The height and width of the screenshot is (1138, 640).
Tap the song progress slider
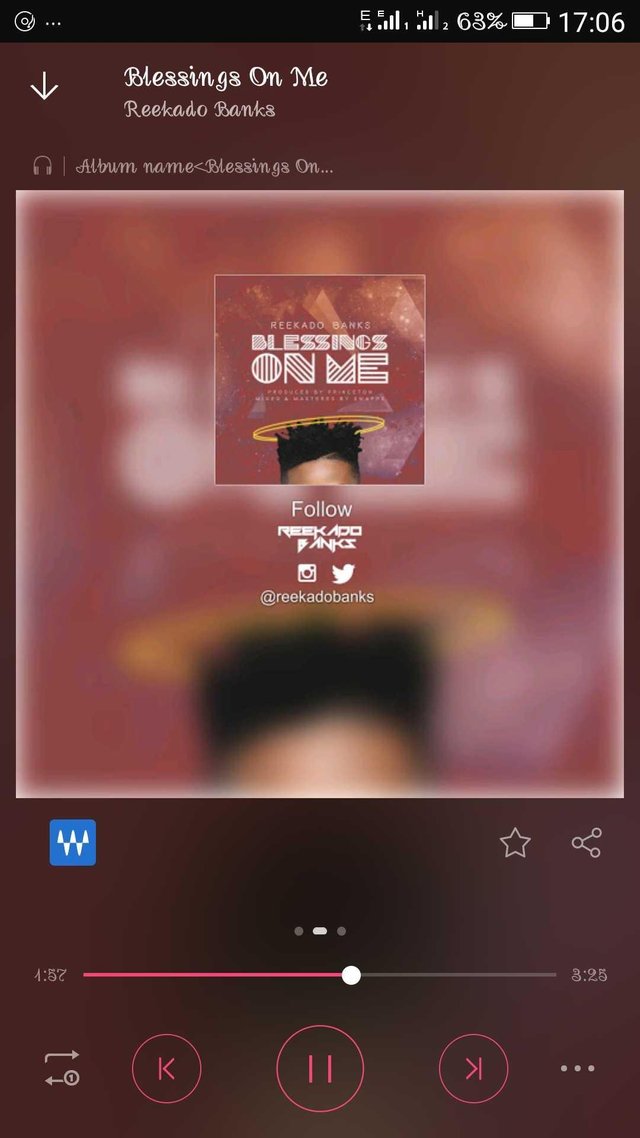pyautogui.click(x=319, y=975)
